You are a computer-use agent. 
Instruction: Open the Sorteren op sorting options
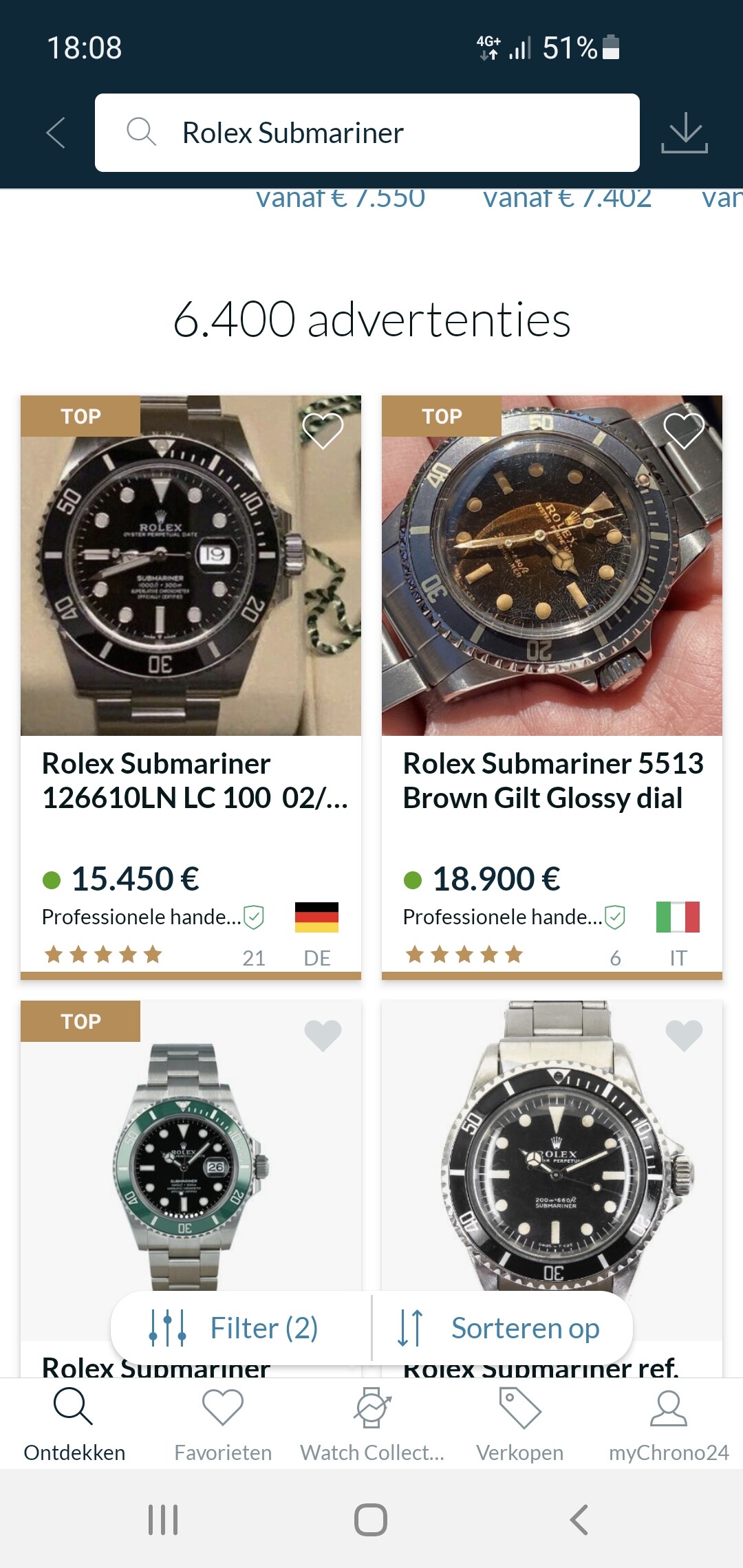(x=502, y=1328)
